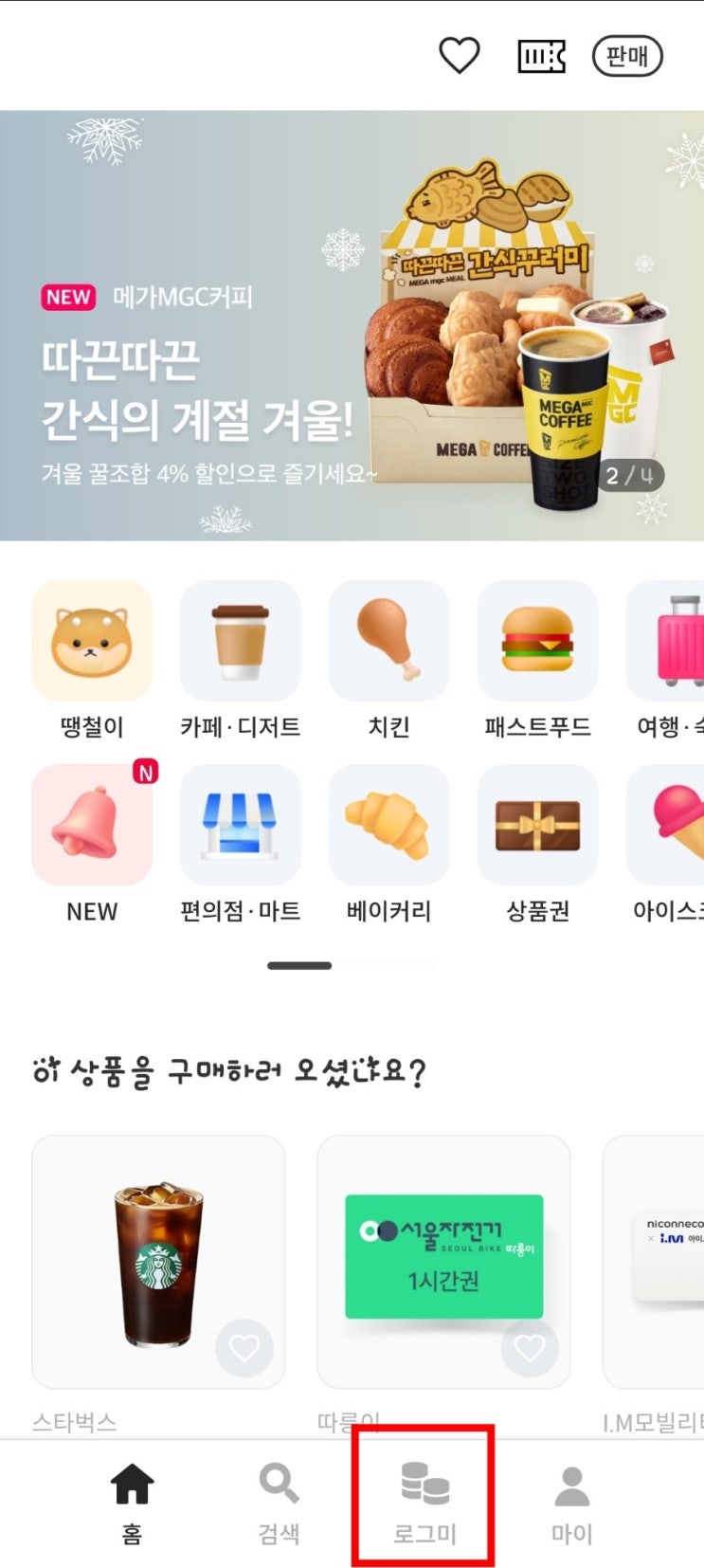The image size is (704, 1568).
Task: Open the 서울자전거 1시간권 product card
Action: [x=443, y=1251]
